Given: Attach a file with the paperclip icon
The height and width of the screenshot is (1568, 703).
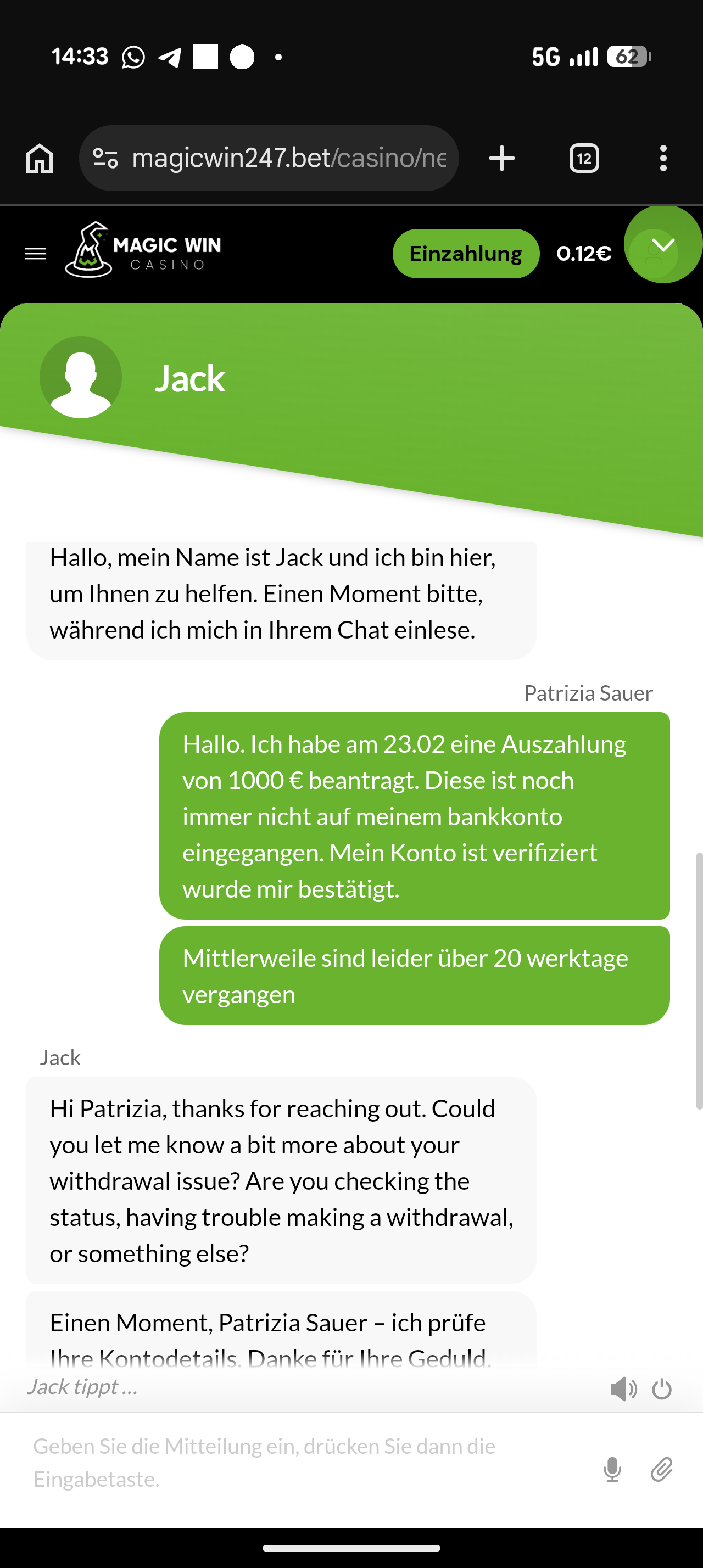Looking at the screenshot, I should (x=661, y=1469).
